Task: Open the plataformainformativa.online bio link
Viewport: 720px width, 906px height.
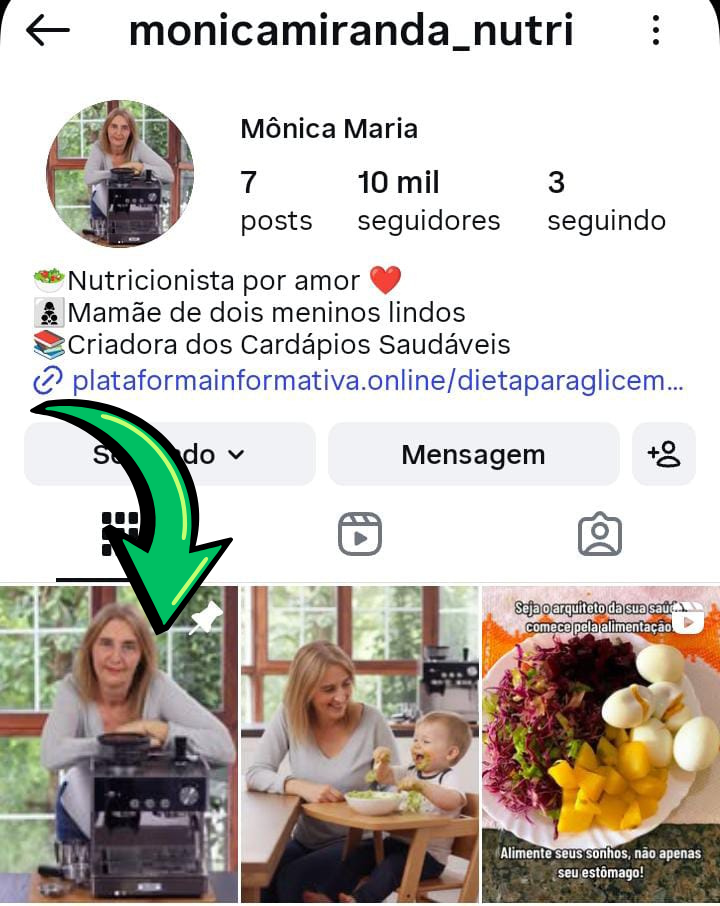Action: click(377, 381)
